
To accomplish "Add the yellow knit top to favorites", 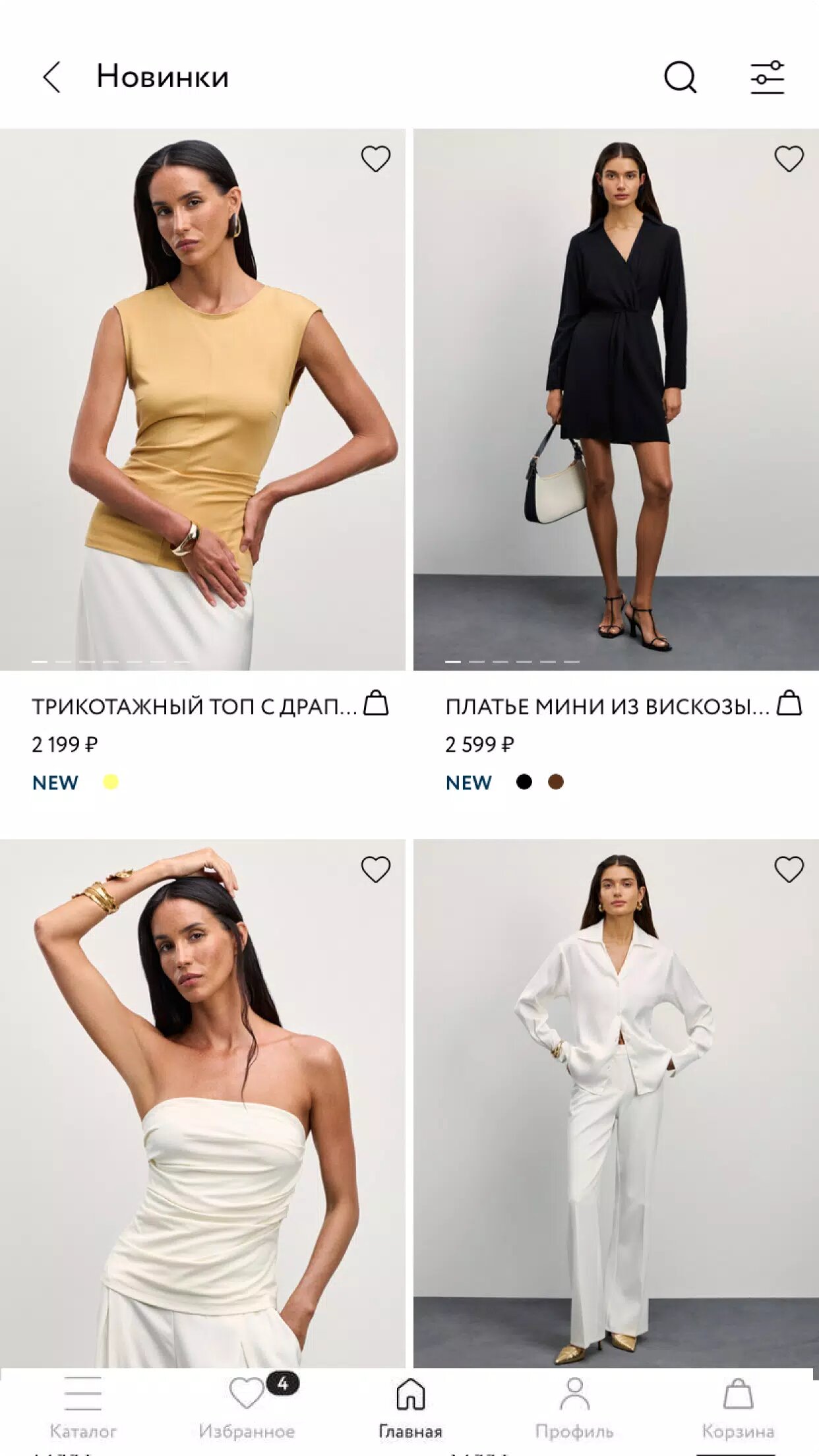I will point(375,159).
